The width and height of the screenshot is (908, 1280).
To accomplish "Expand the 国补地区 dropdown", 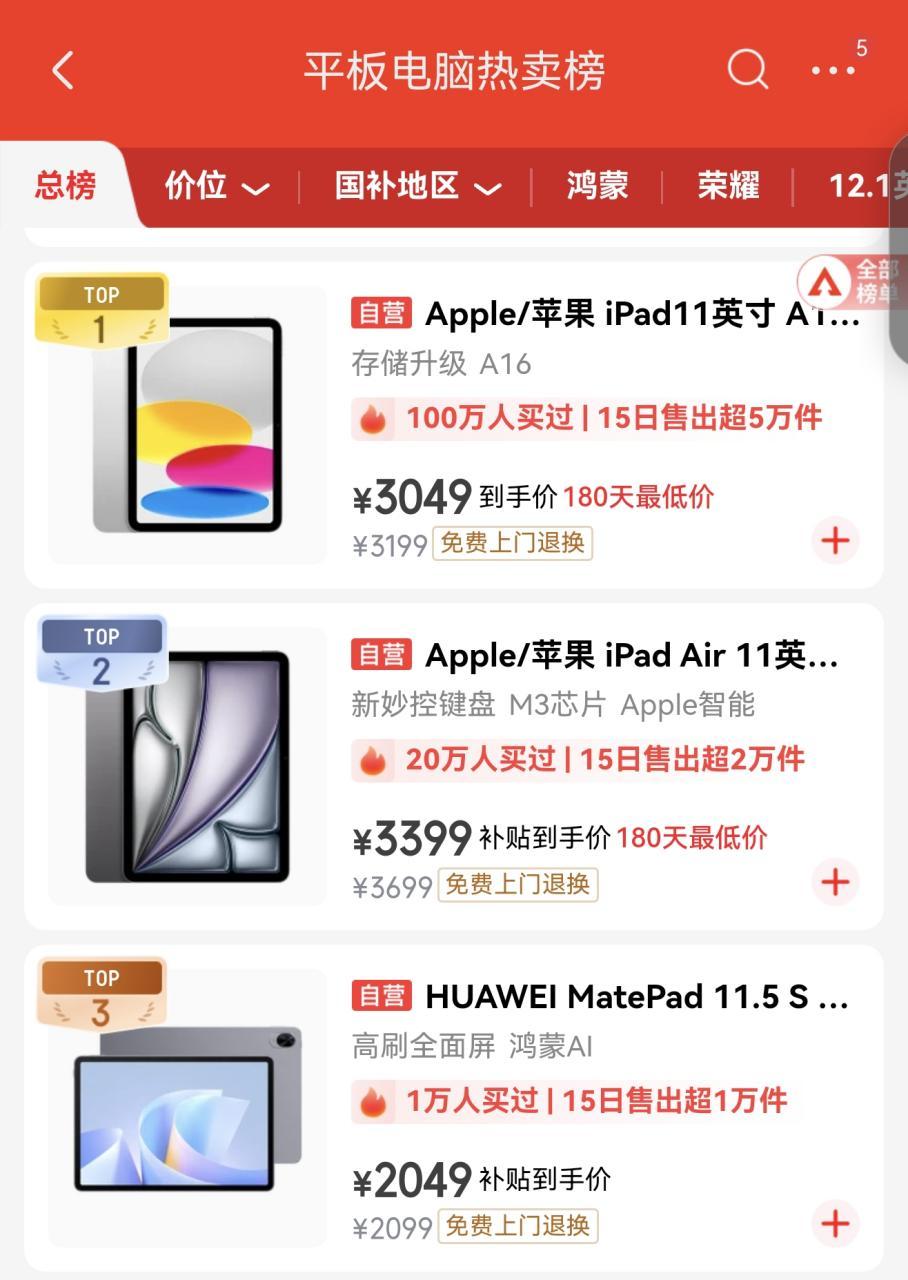I will (417, 187).
